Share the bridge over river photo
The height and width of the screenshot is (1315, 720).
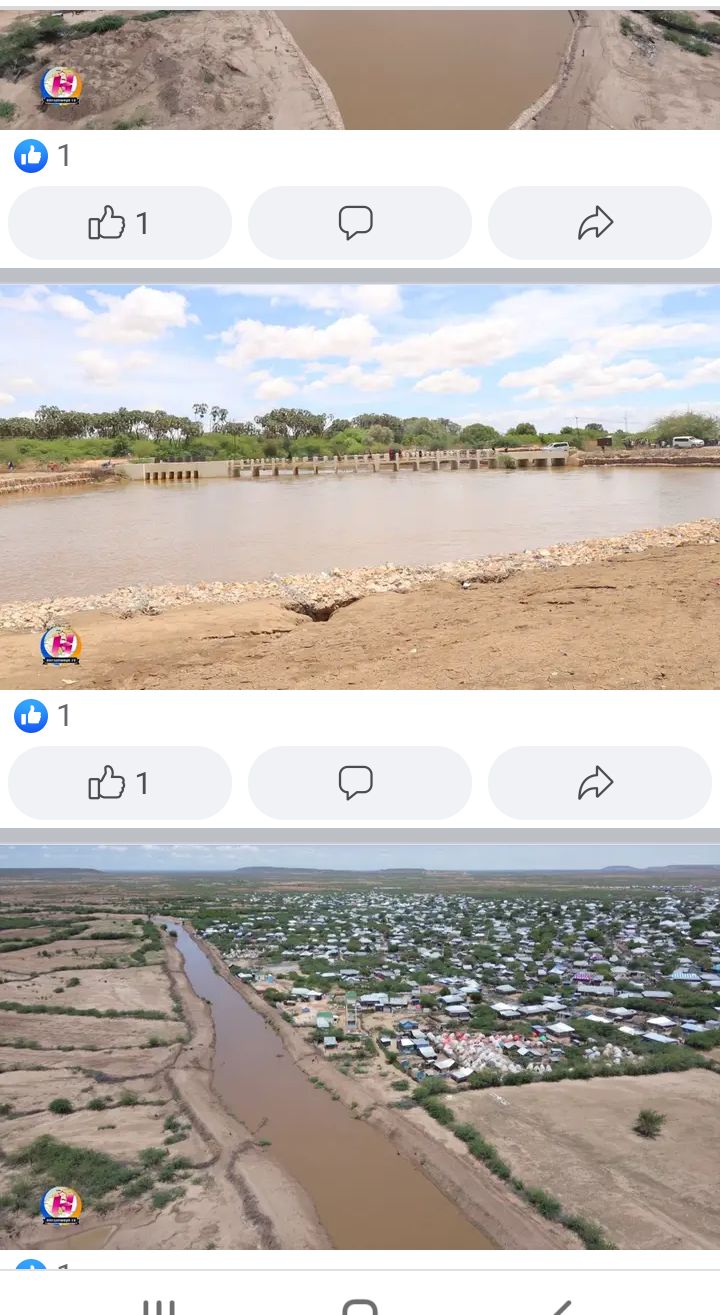click(598, 783)
